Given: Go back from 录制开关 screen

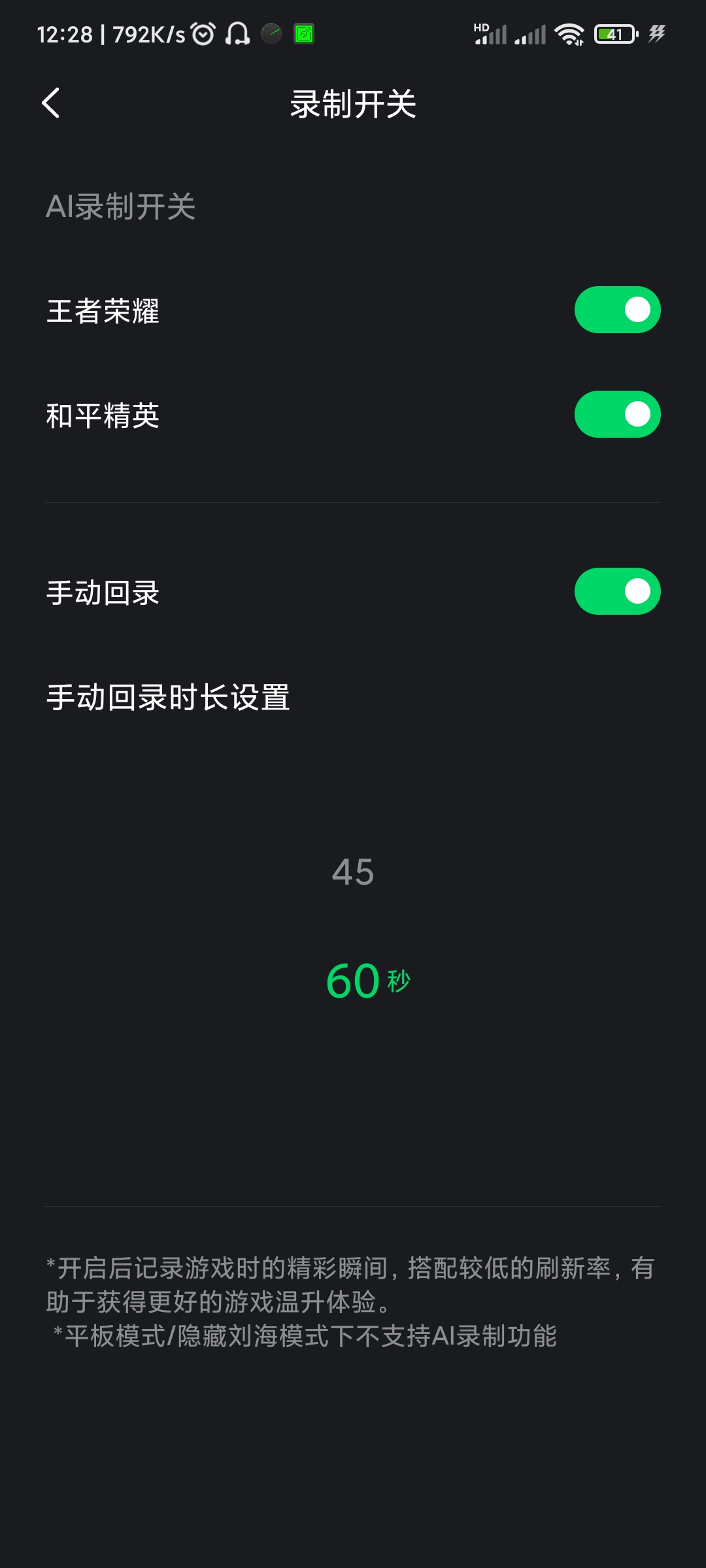Looking at the screenshot, I should pyautogui.click(x=51, y=103).
